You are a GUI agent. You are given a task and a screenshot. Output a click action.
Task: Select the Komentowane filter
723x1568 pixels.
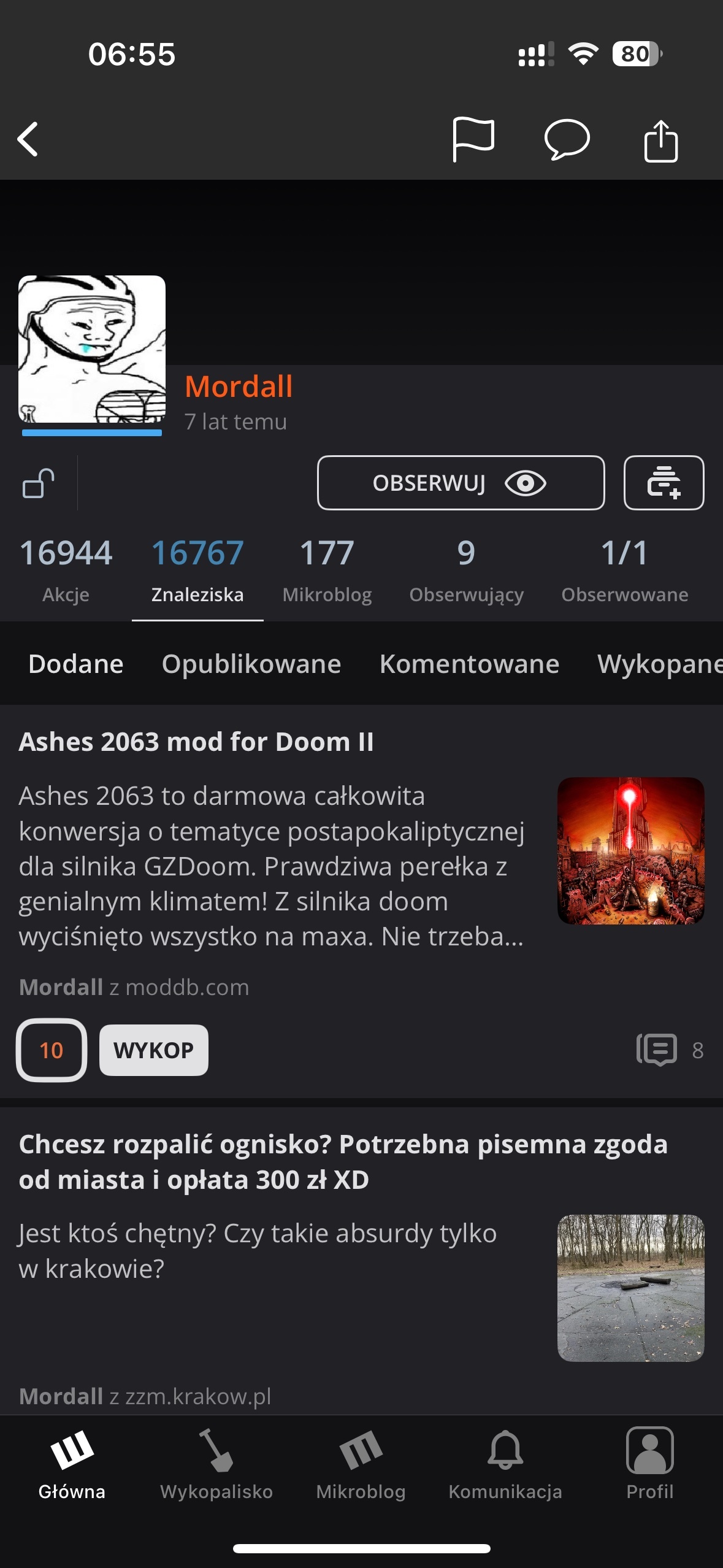tap(469, 664)
